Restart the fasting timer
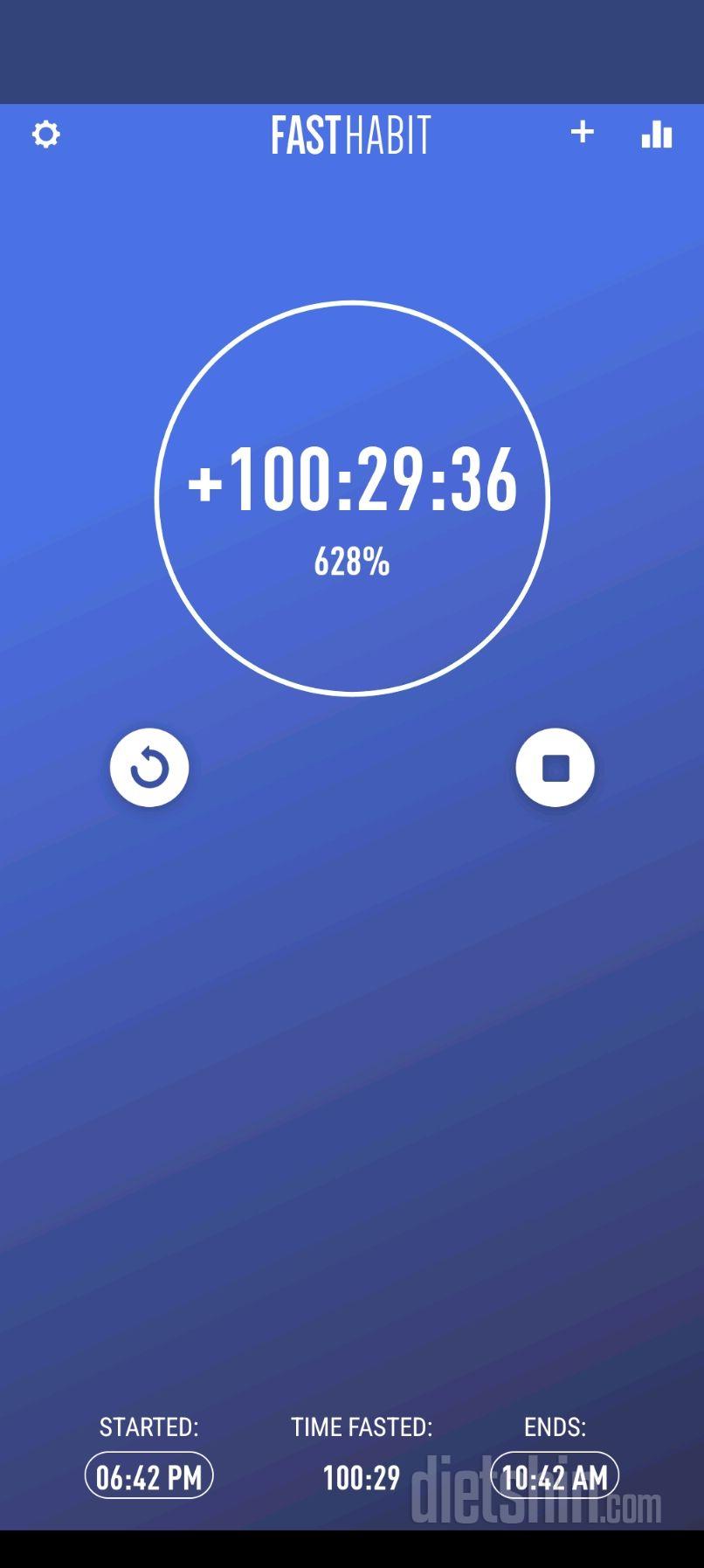 tap(149, 768)
